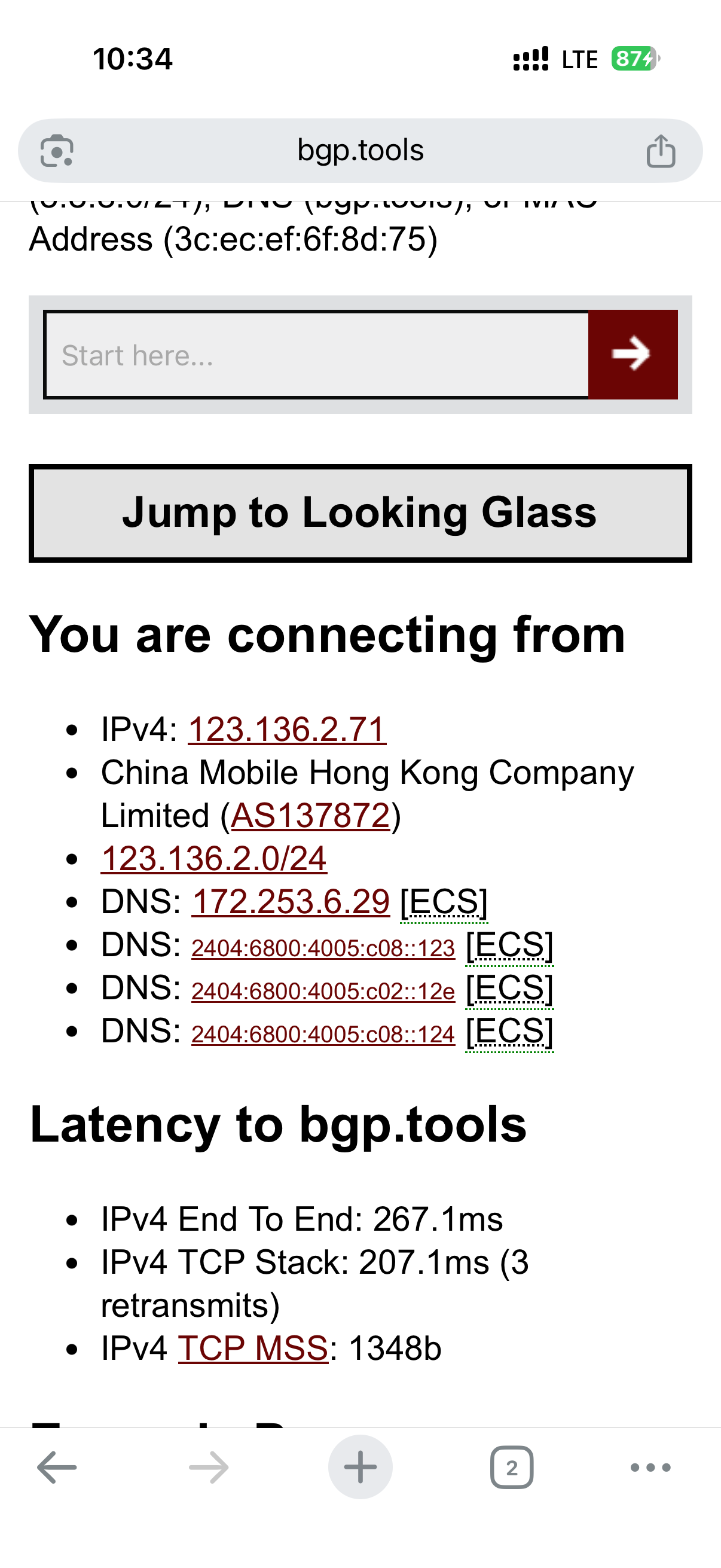Jump to Looking Glass
This screenshot has width=721, height=1568.
pos(360,513)
